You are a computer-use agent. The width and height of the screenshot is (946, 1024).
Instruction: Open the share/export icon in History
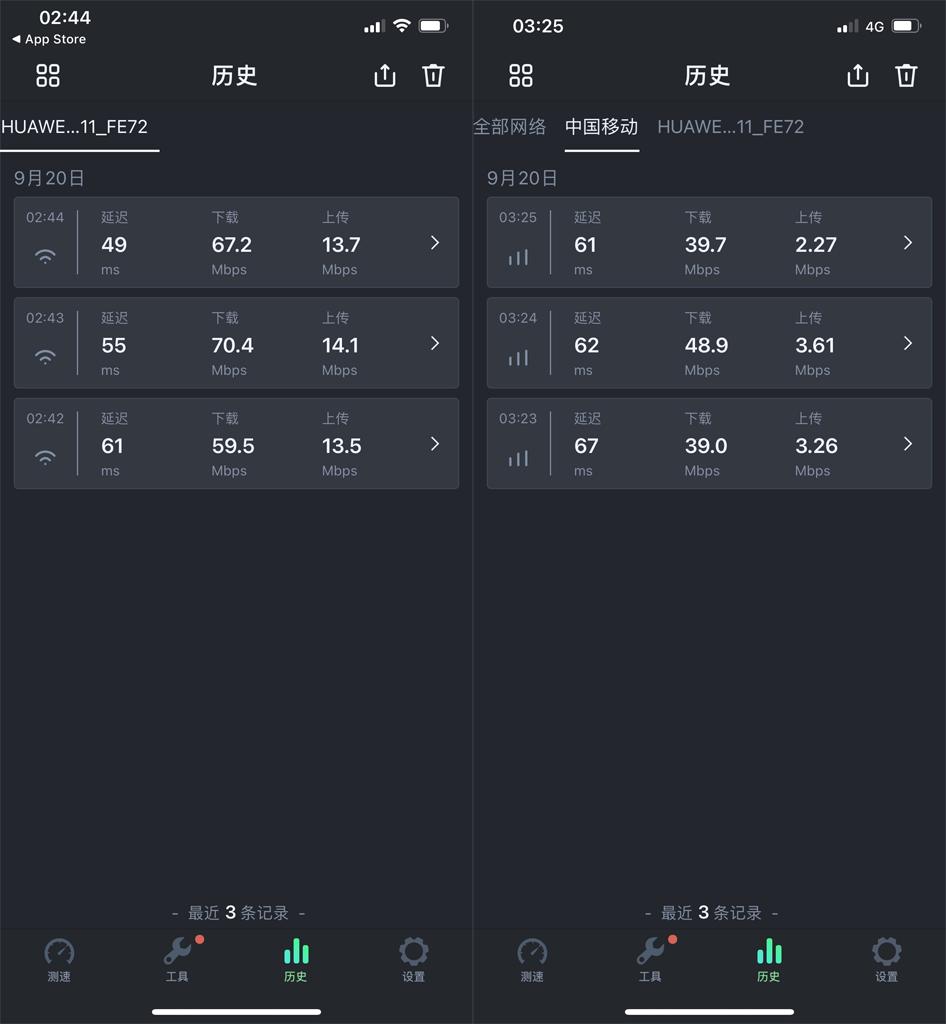tap(385, 75)
